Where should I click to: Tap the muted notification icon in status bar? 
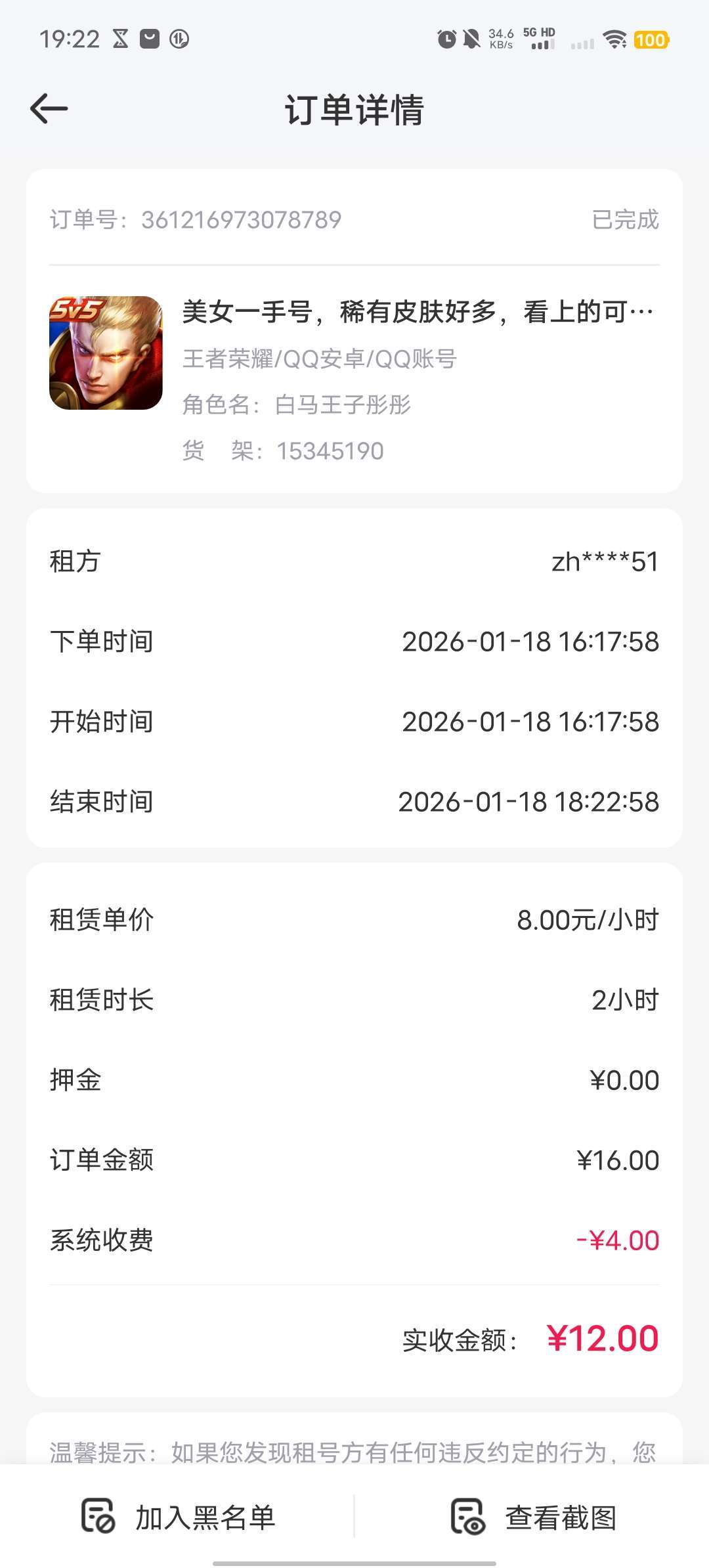(471, 39)
